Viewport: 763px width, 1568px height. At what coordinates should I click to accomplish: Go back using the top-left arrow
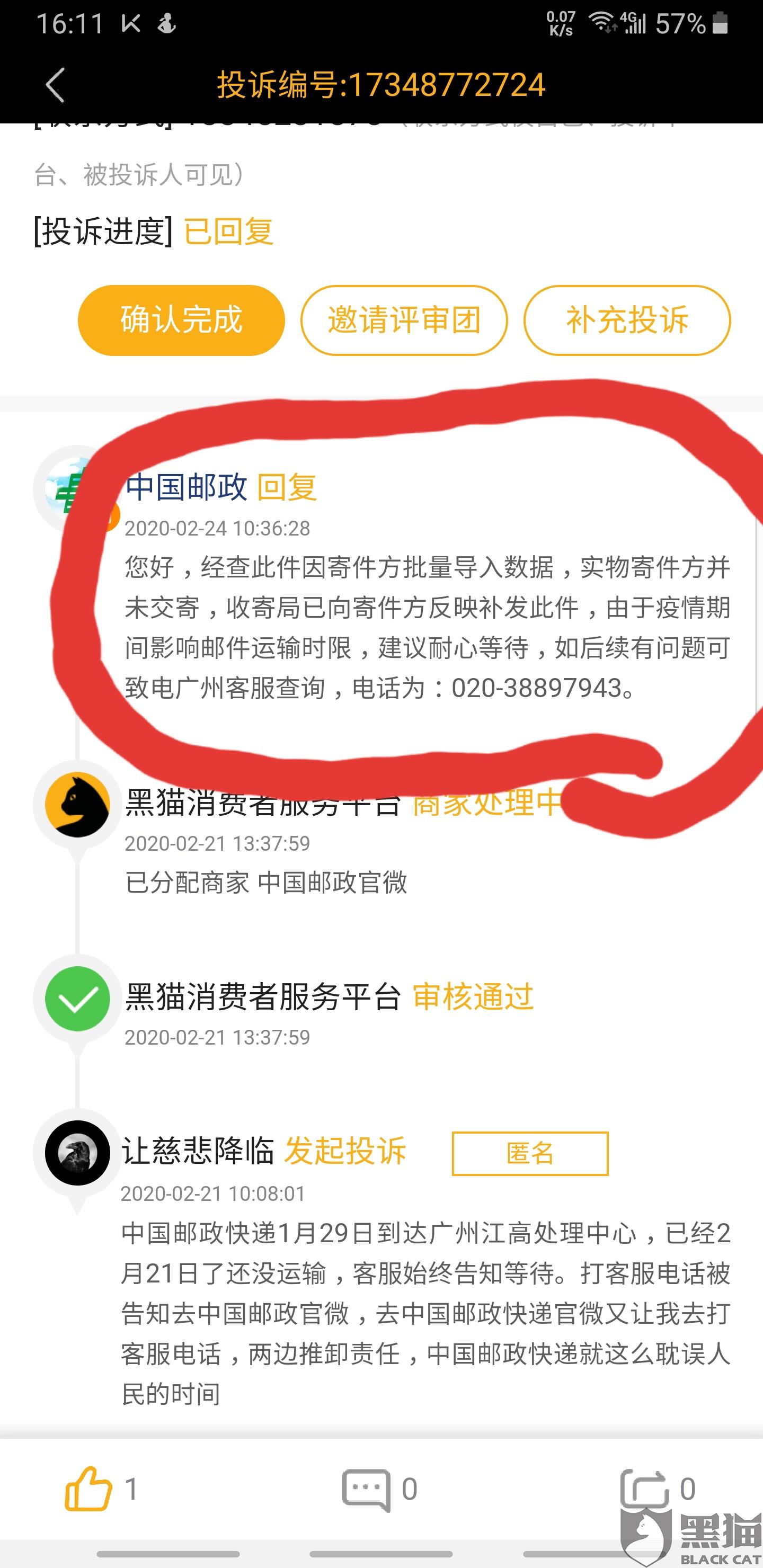(x=56, y=85)
